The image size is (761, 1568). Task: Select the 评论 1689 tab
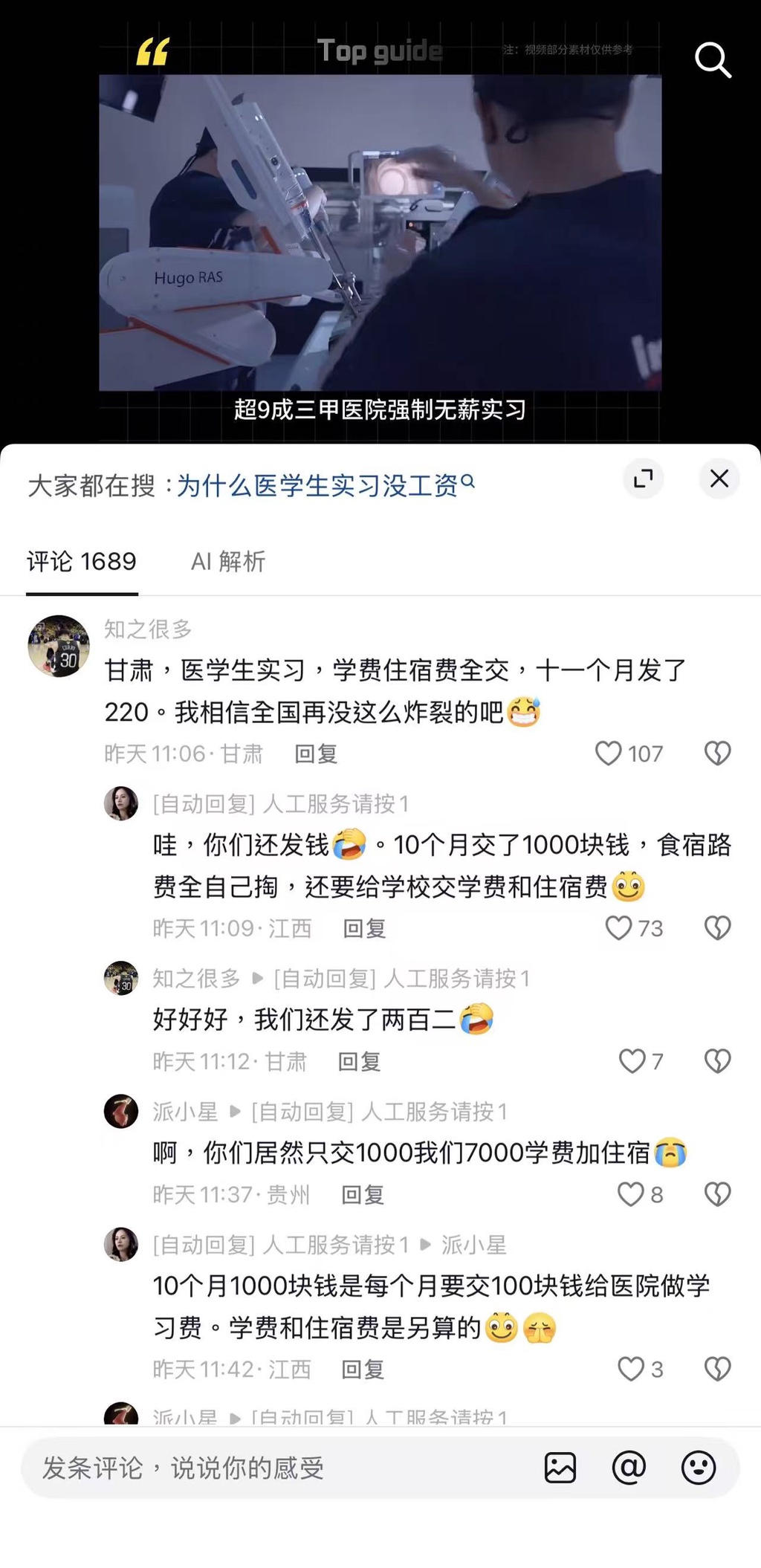[82, 562]
